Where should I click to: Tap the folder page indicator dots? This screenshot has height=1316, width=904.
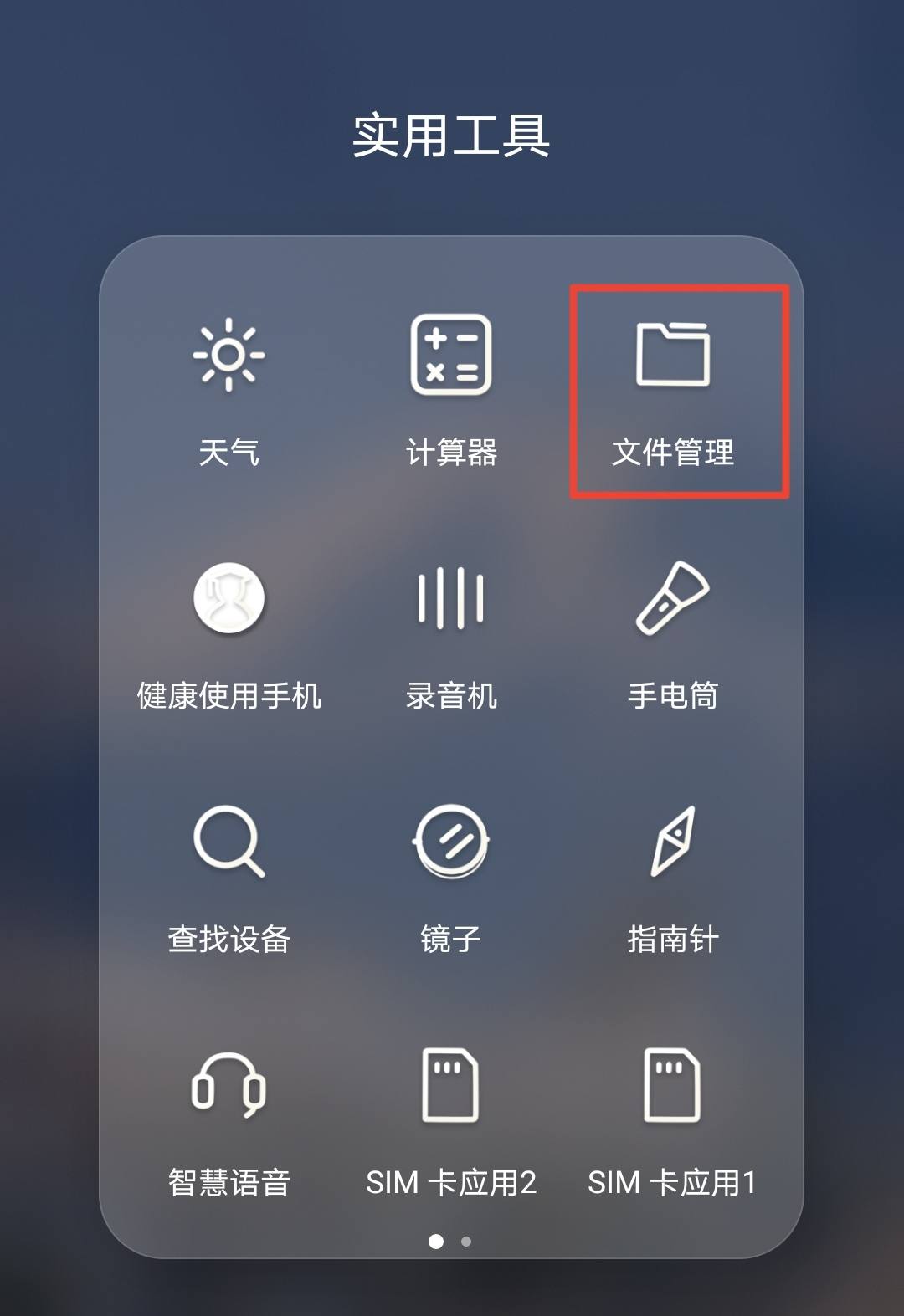(x=450, y=1242)
